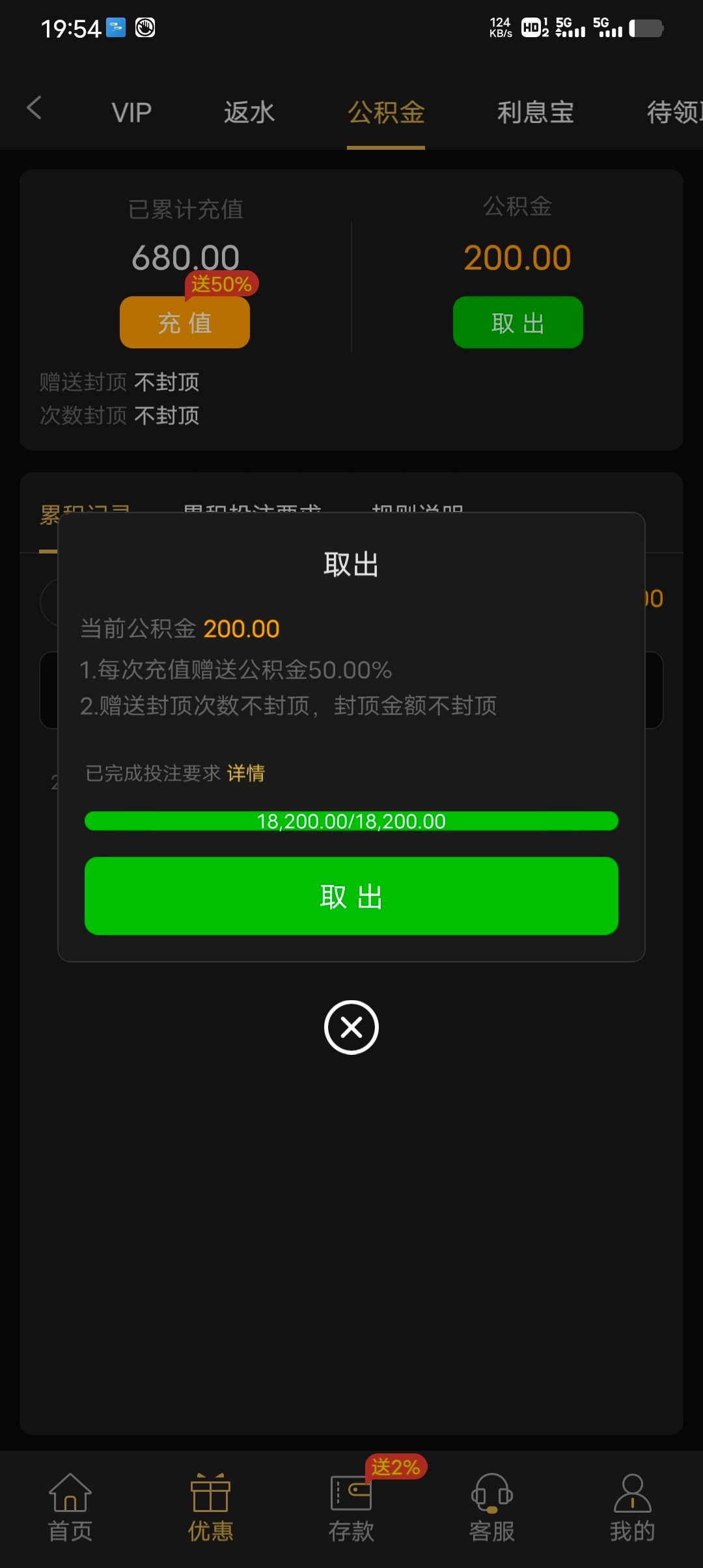Image resolution: width=703 pixels, height=1568 pixels.
Task: Go back using the top-left arrow
Action: 34,108
